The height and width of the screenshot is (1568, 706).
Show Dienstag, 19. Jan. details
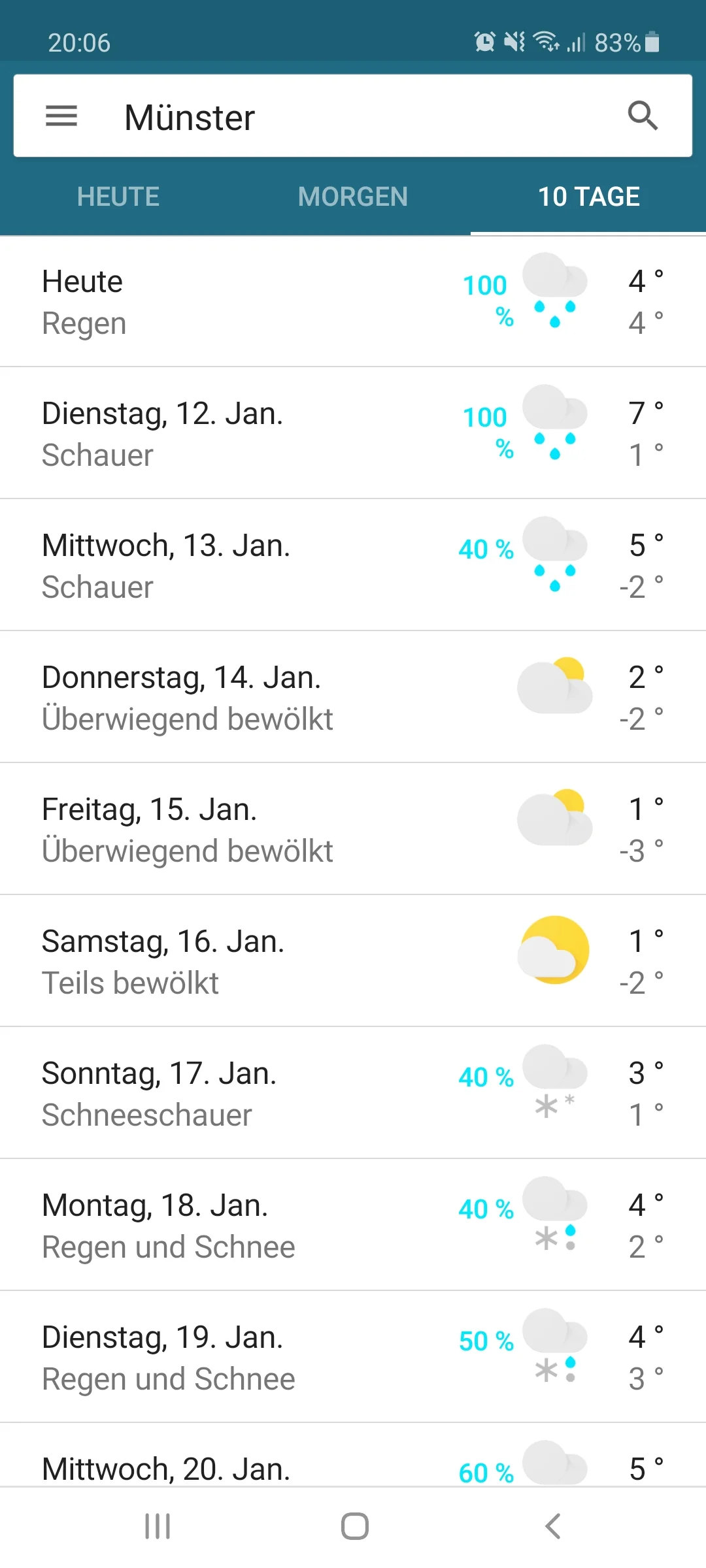point(353,1358)
